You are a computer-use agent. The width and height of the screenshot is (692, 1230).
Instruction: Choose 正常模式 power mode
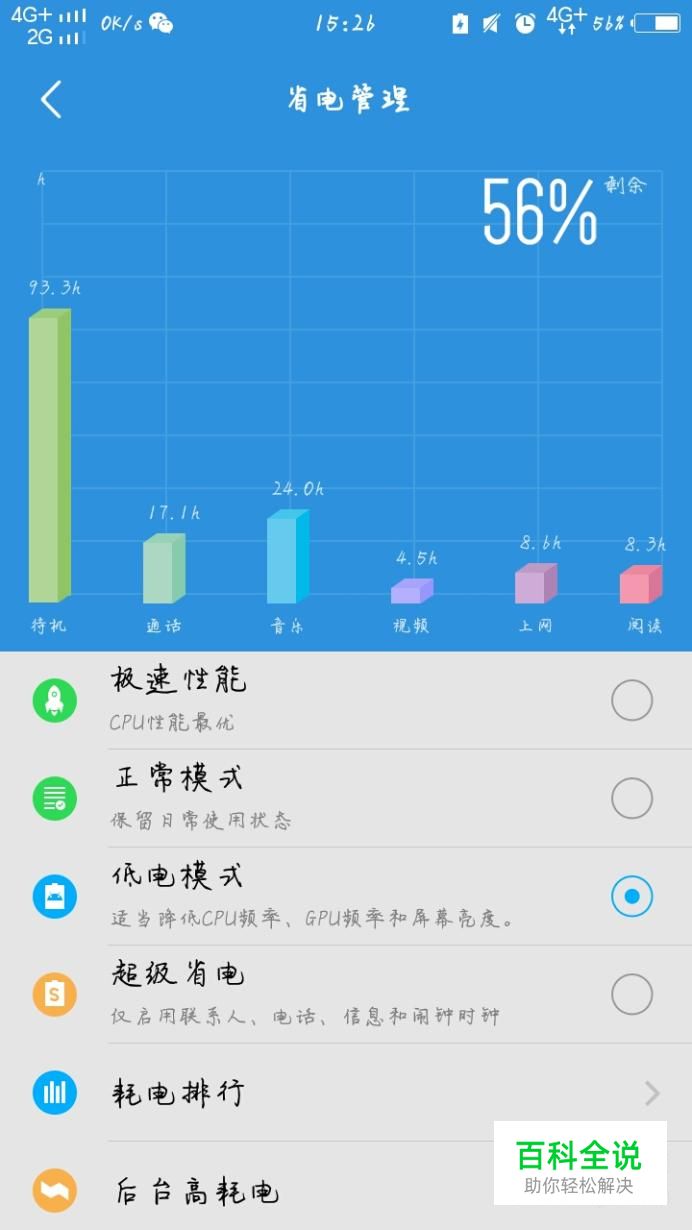point(346,799)
